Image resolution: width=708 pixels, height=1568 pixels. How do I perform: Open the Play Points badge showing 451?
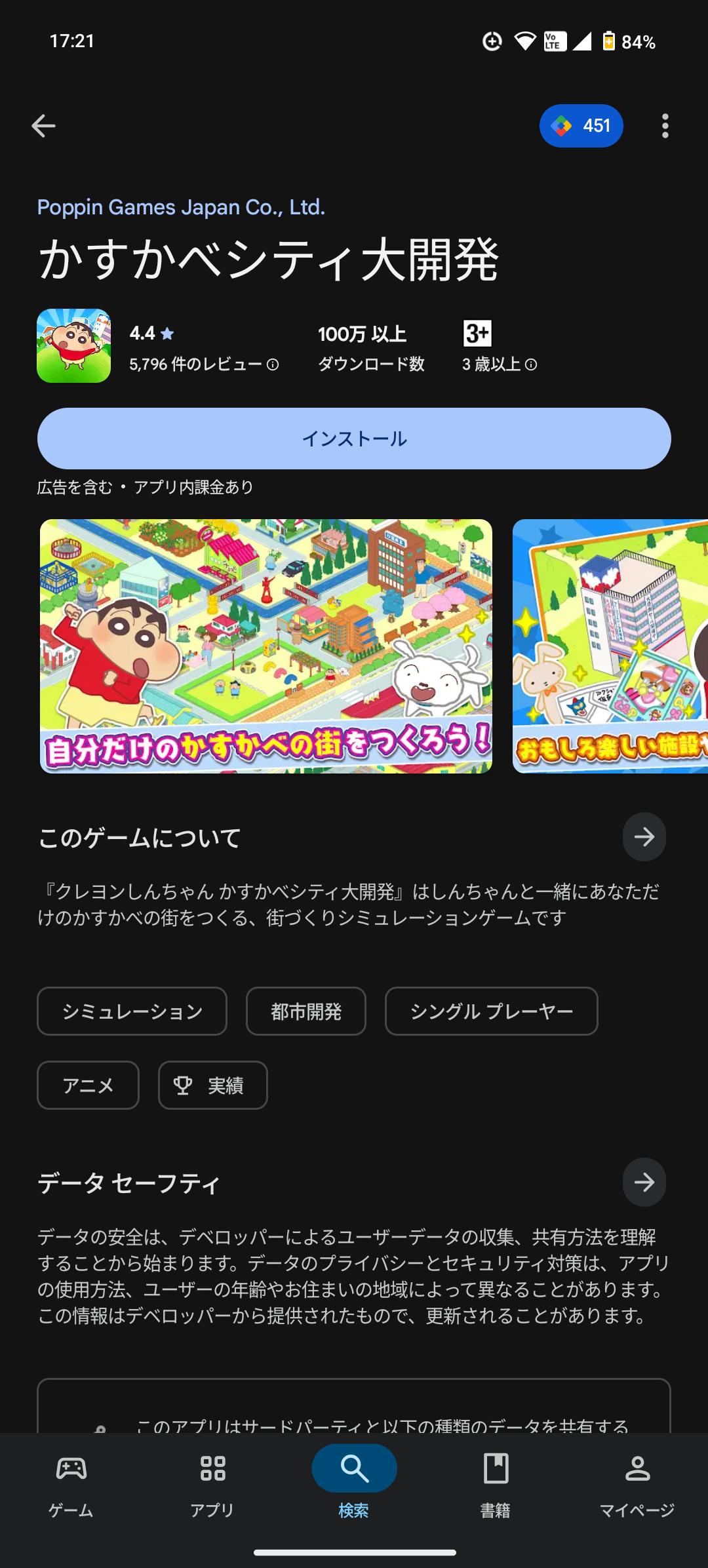click(x=581, y=126)
